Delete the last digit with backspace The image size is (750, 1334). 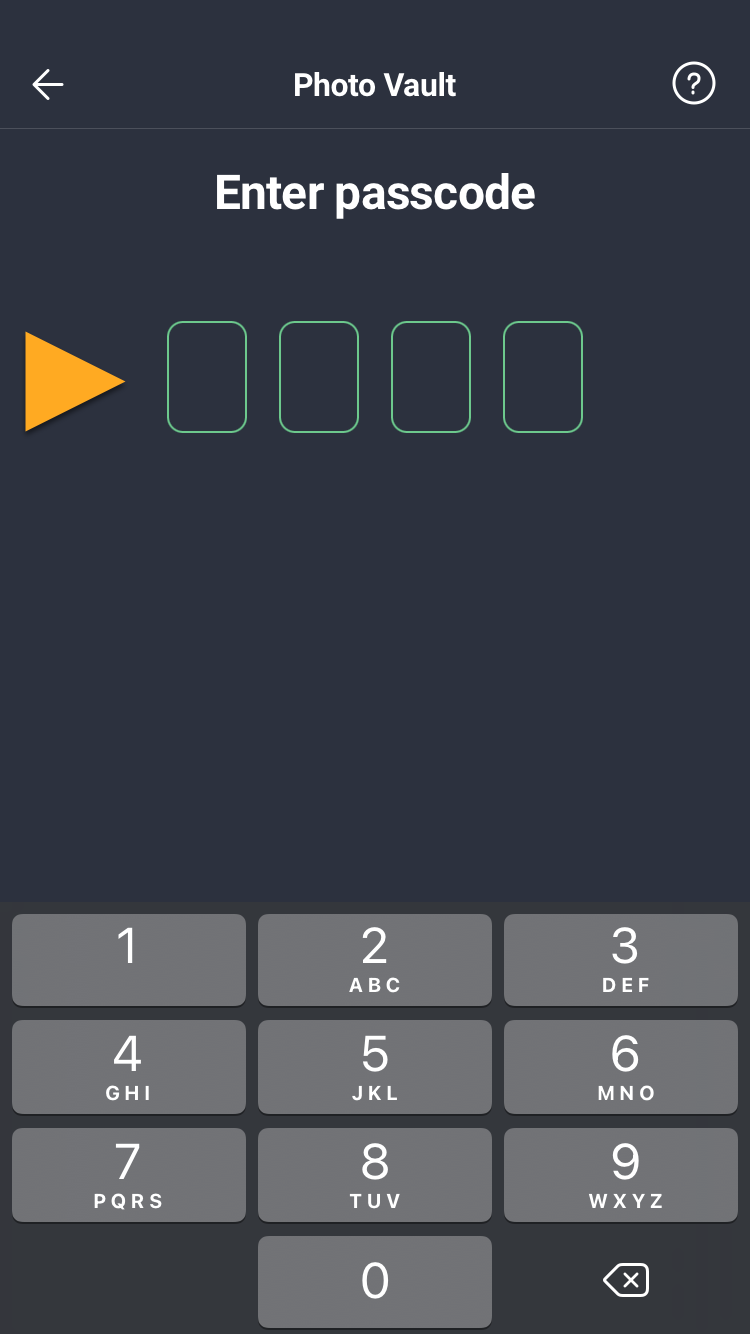(x=626, y=1280)
